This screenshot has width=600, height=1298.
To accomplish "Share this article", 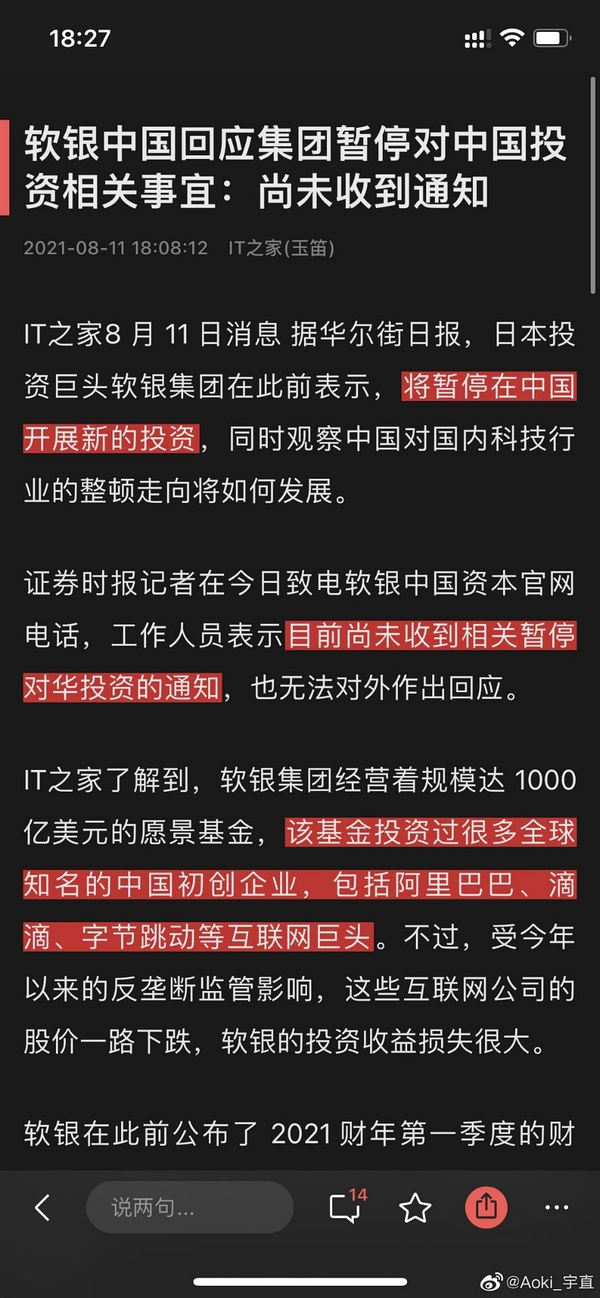I will pyautogui.click(x=486, y=1208).
